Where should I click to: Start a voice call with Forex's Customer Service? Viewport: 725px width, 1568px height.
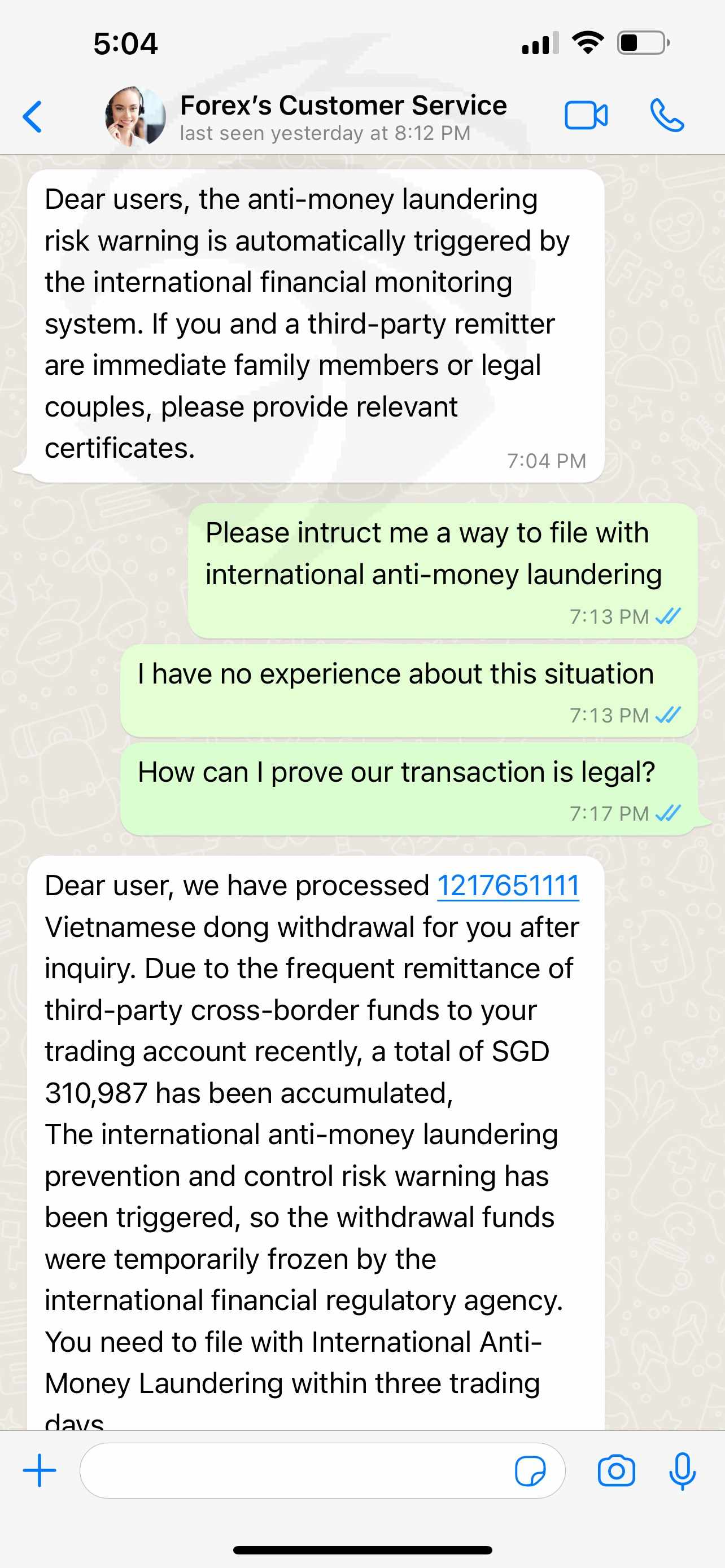point(667,116)
